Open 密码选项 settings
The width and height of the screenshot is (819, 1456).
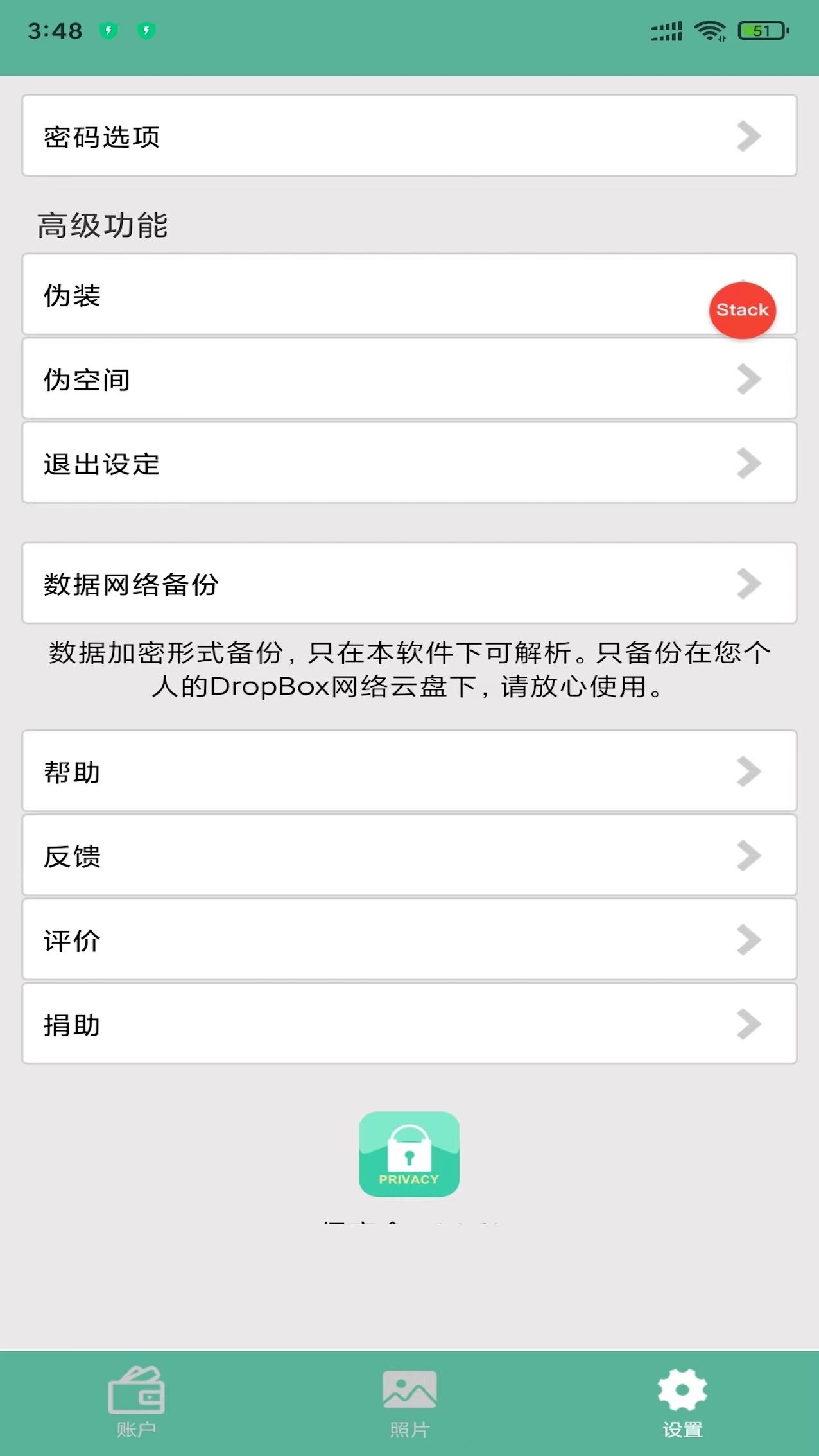tap(410, 136)
